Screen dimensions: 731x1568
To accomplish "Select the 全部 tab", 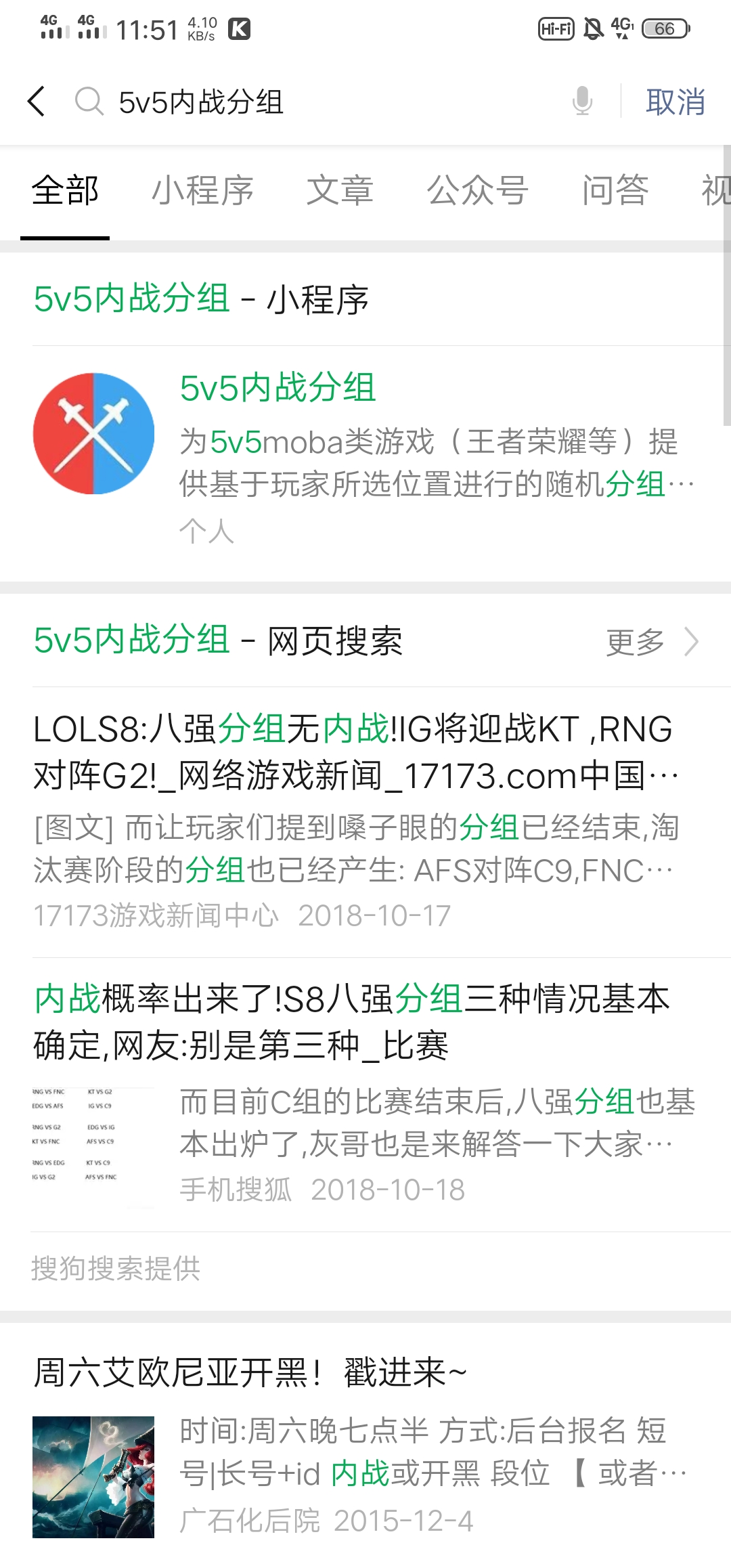I will click(x=64, y=190).
